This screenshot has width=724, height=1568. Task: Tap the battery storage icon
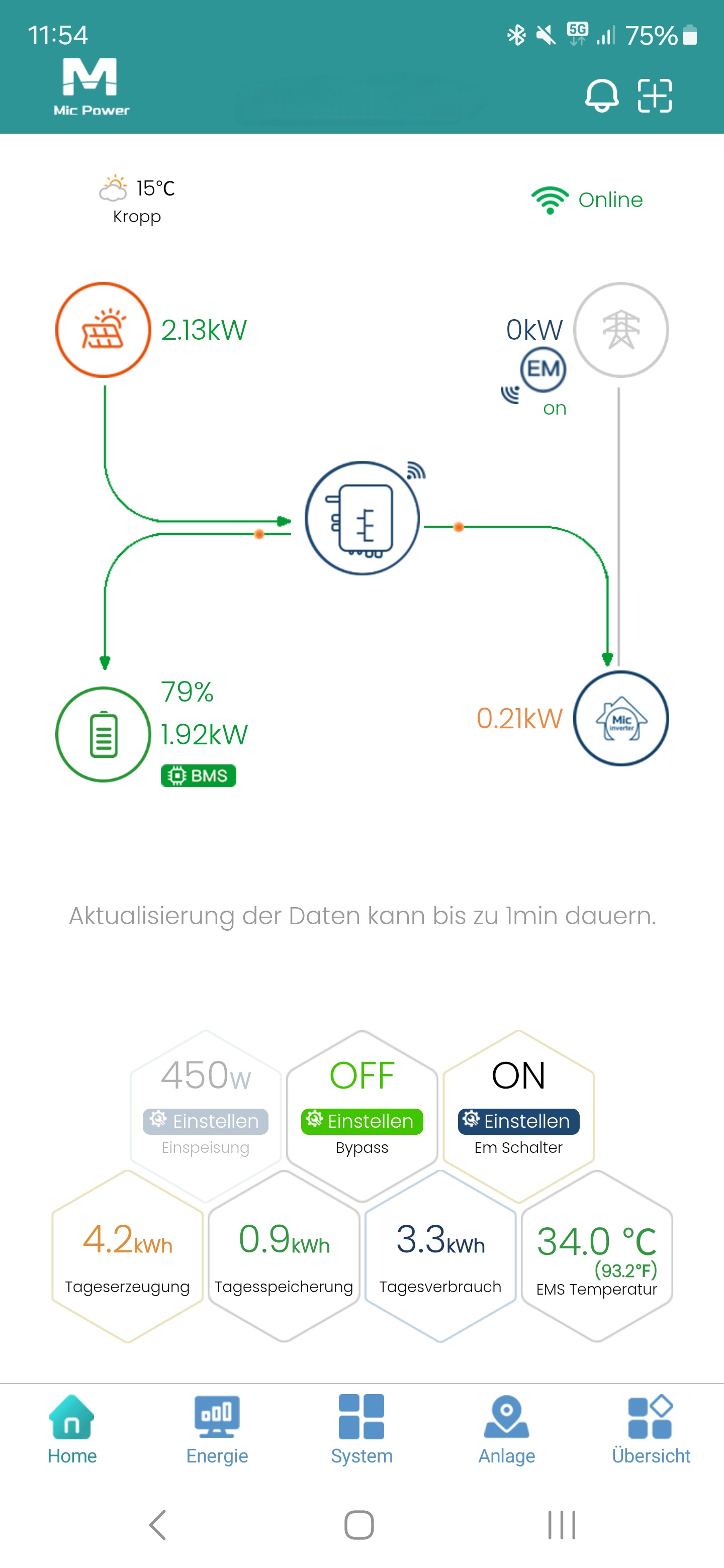pyautogui.click(x=103, y=734)
